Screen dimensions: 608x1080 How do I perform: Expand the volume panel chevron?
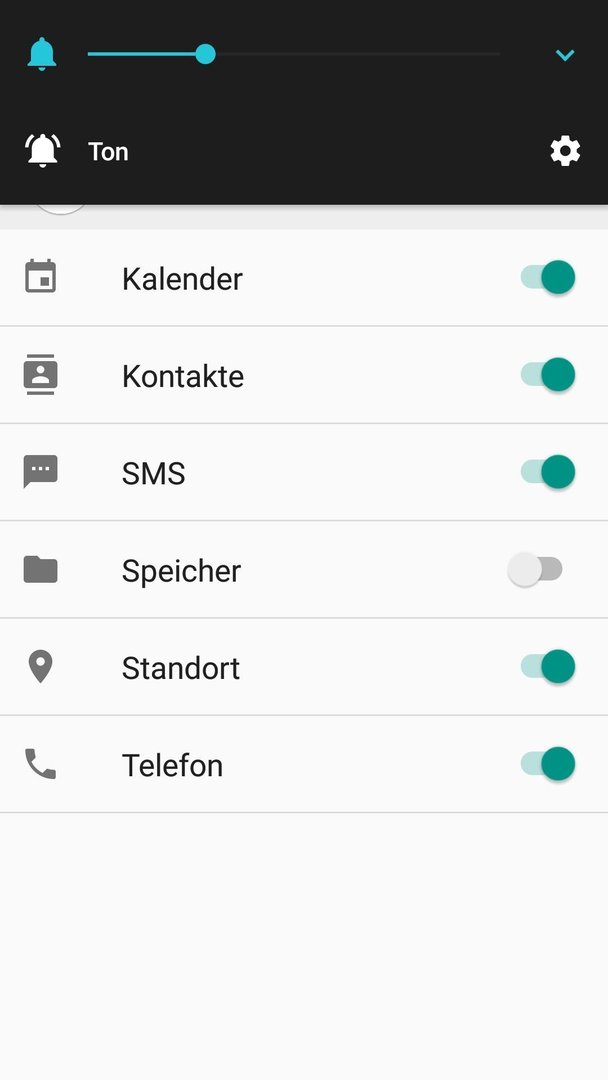tap(565, 54)
